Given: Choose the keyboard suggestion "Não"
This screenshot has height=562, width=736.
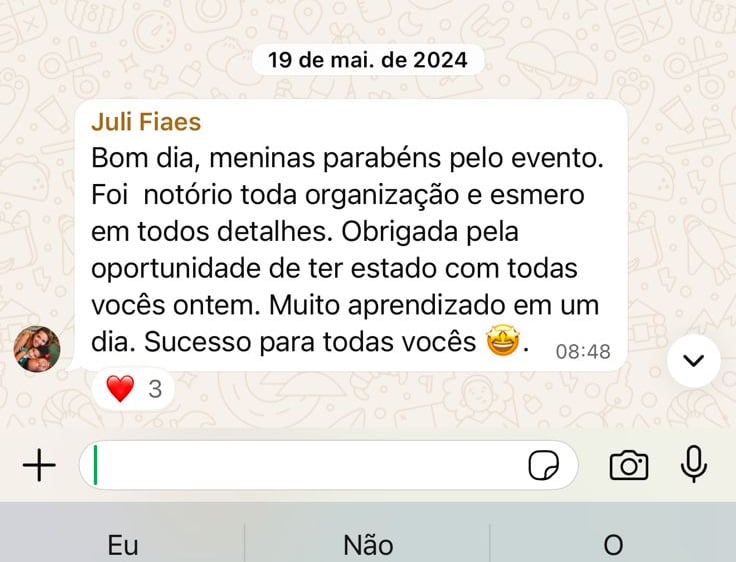Looking at the screenshot, I should pyautogui.click(x=367, y=544).
